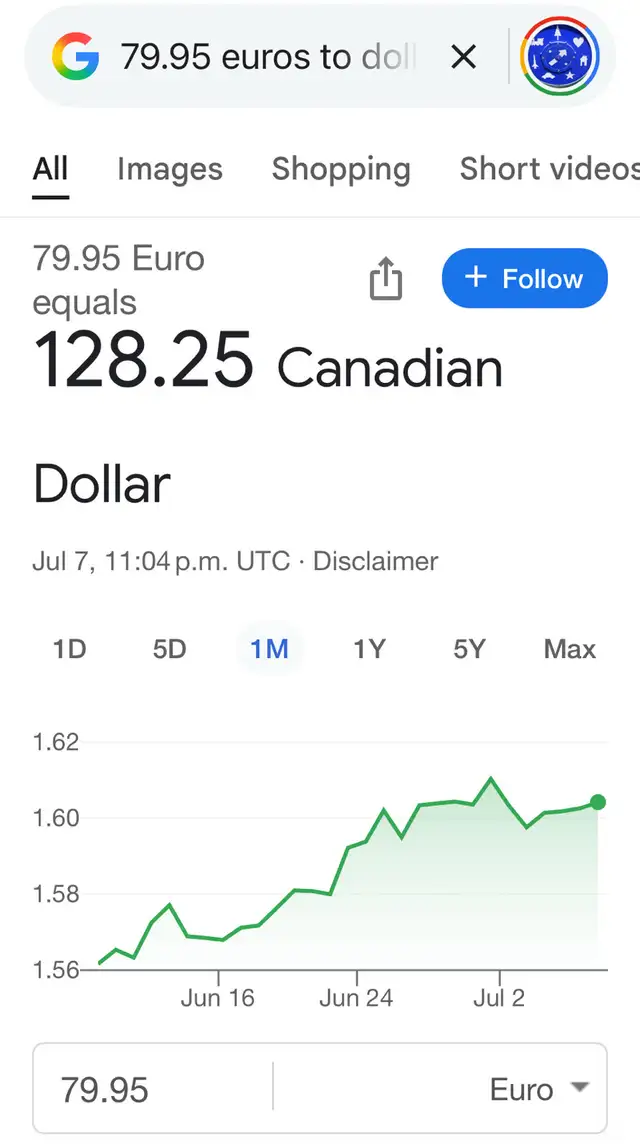640x1147 pixels.
Task: Choose the 1M chart range
Action: (x=269, y=649)
